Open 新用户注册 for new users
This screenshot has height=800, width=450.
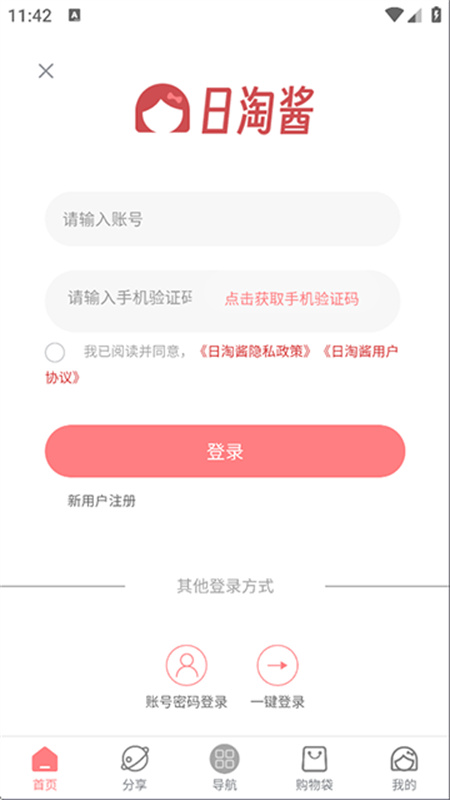pyautogui.click(x=102, y=501)
